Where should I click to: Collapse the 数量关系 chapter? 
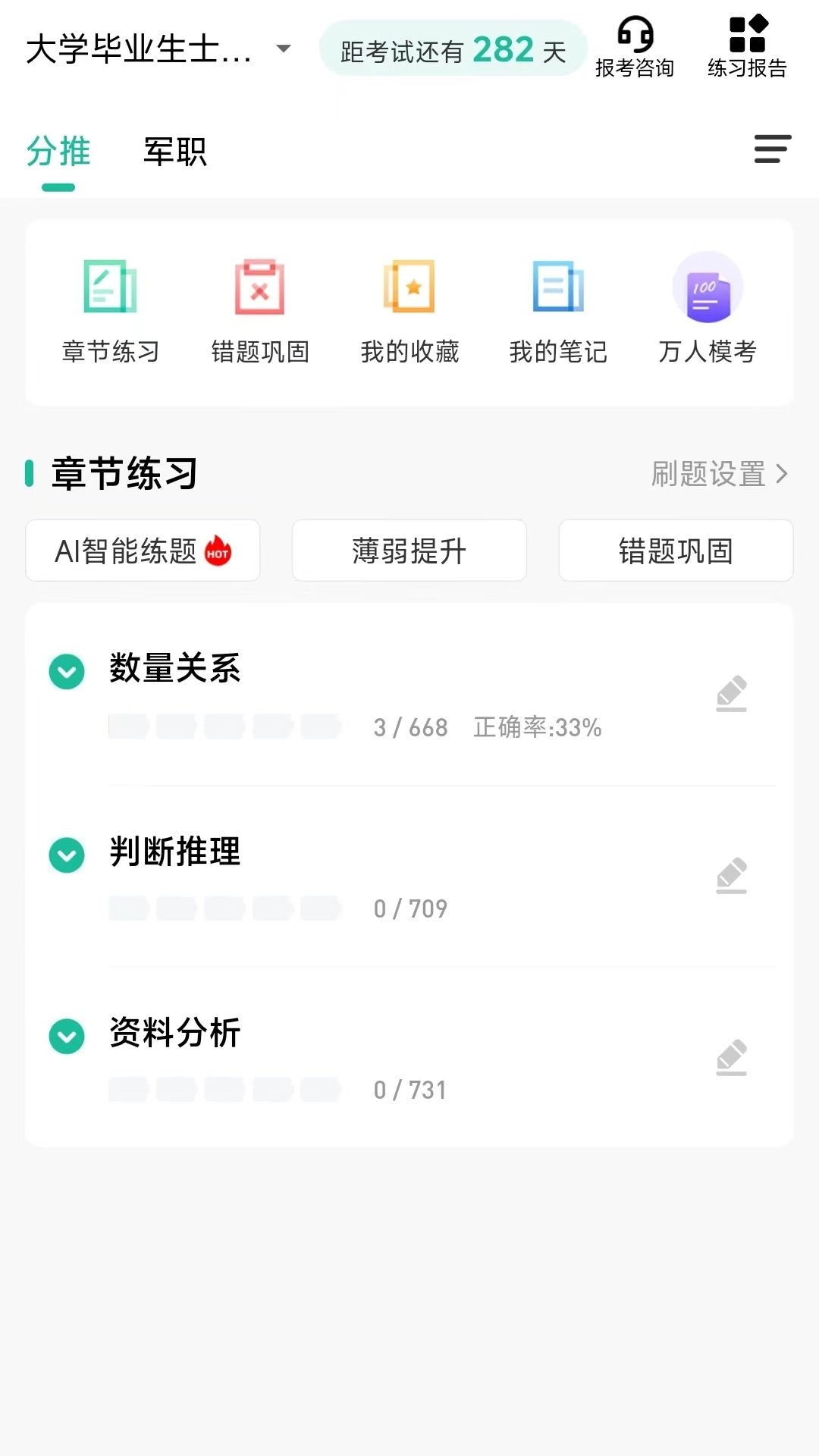pos(67,671)
